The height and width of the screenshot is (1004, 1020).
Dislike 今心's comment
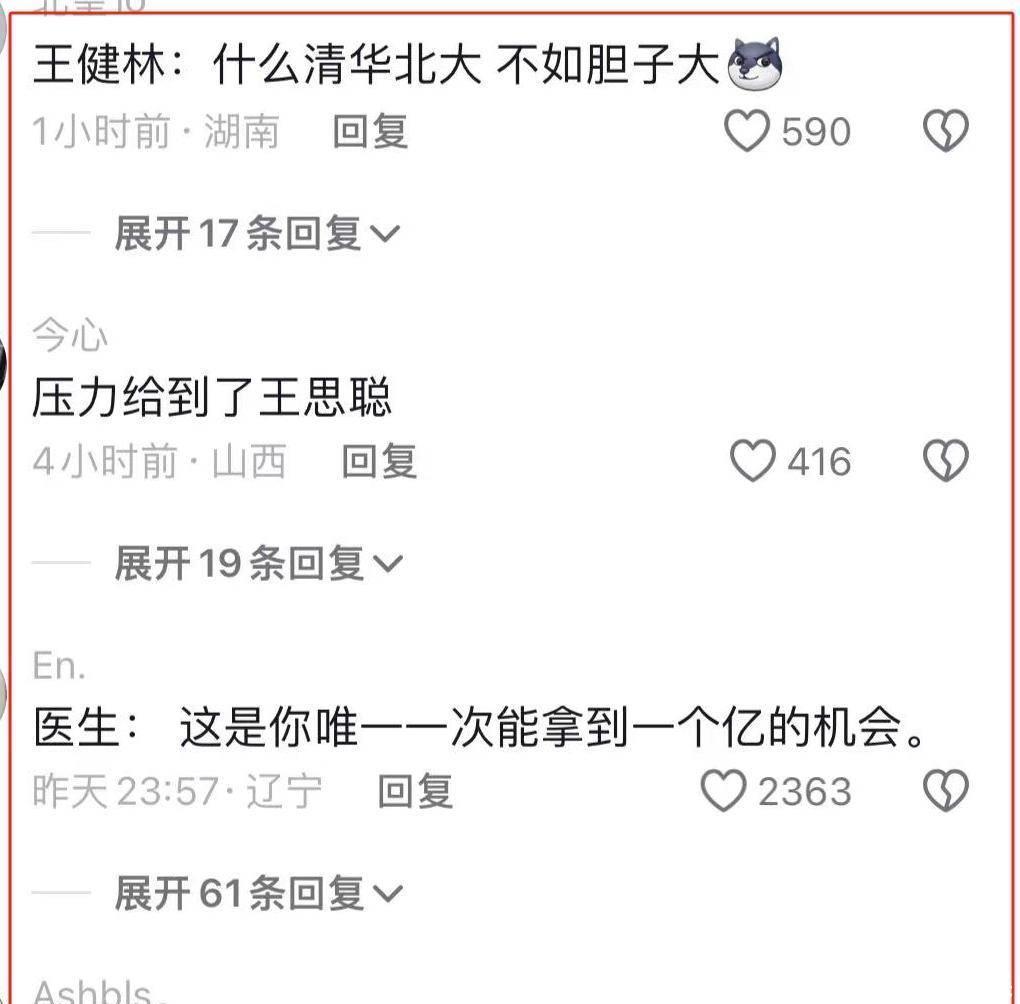click(x=945, y=462)
